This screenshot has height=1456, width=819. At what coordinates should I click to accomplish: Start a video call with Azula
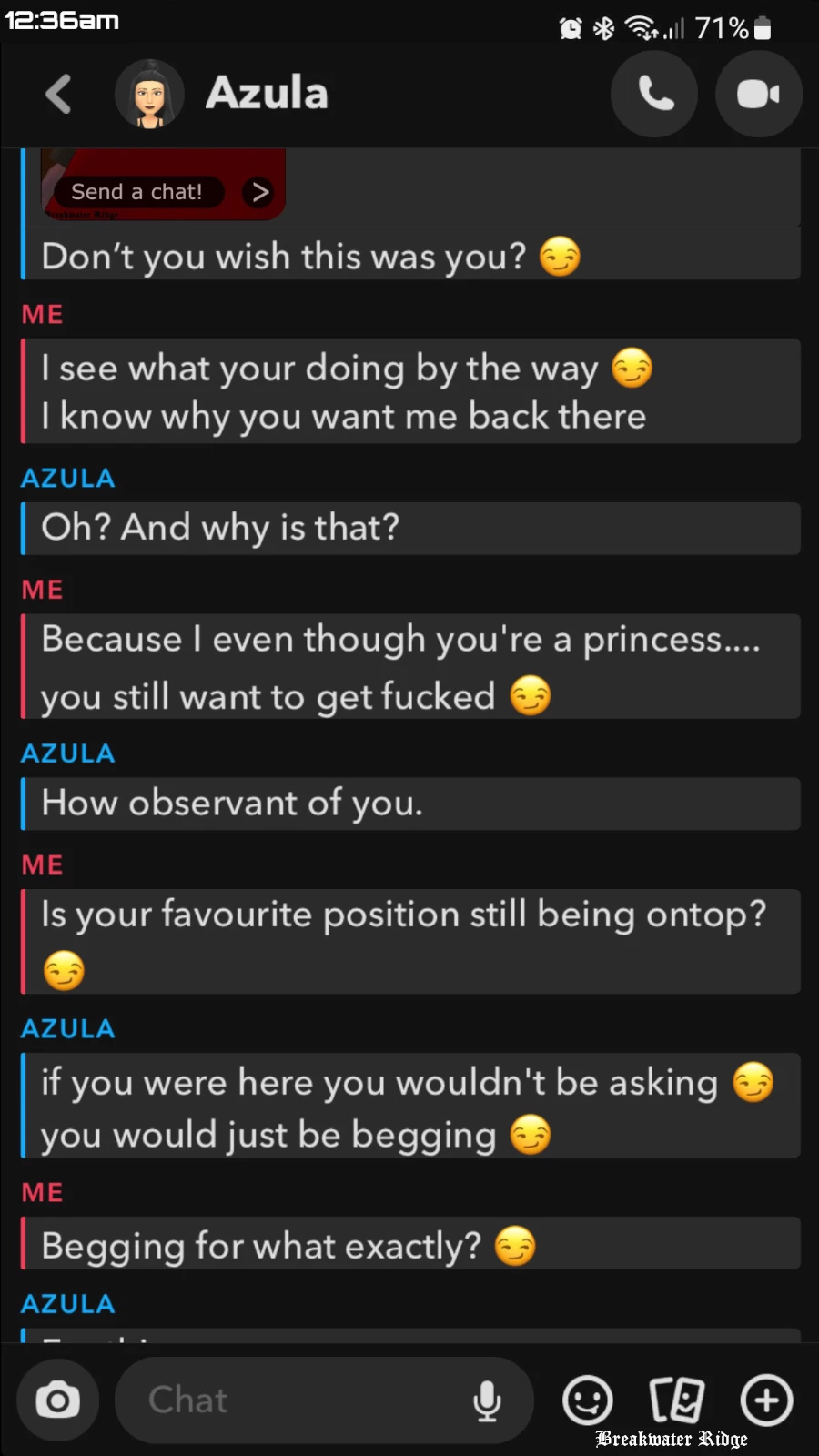758,94
